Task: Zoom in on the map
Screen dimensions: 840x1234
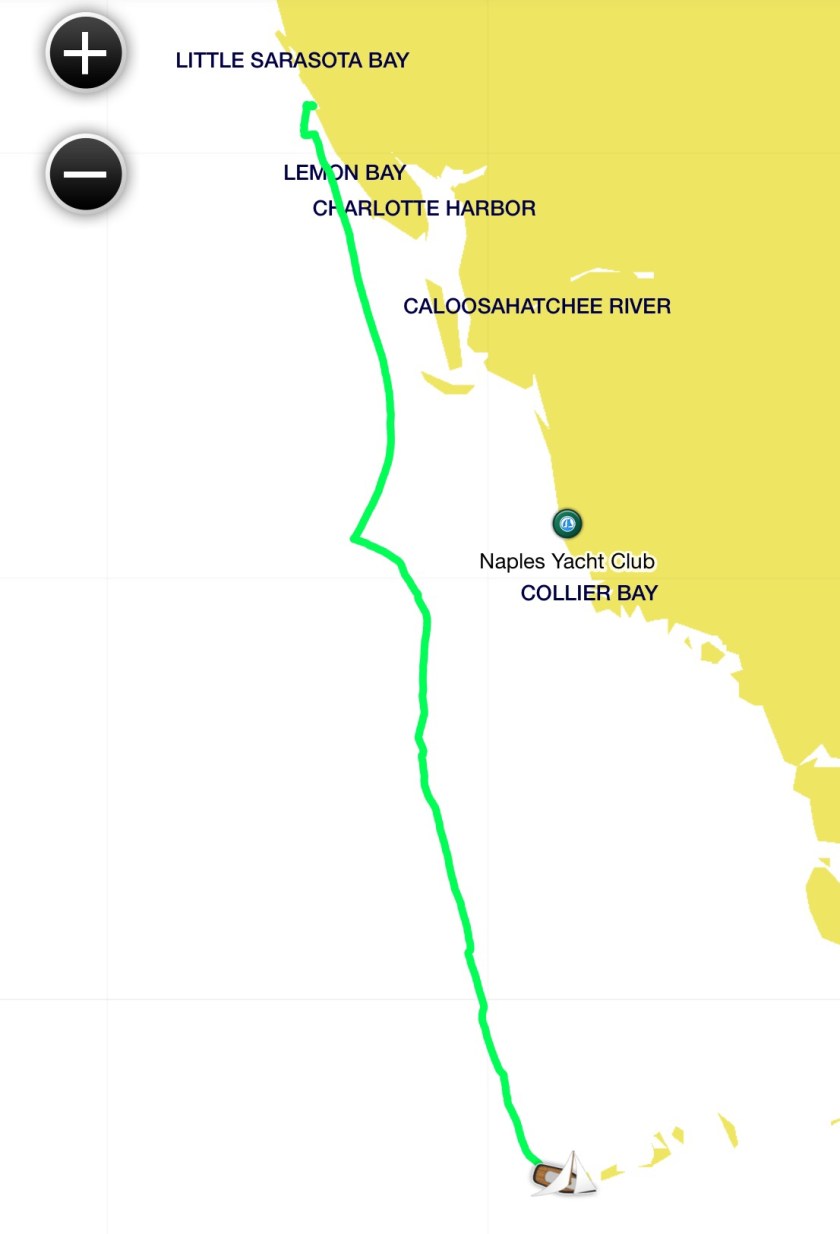Action: [85, 53]
